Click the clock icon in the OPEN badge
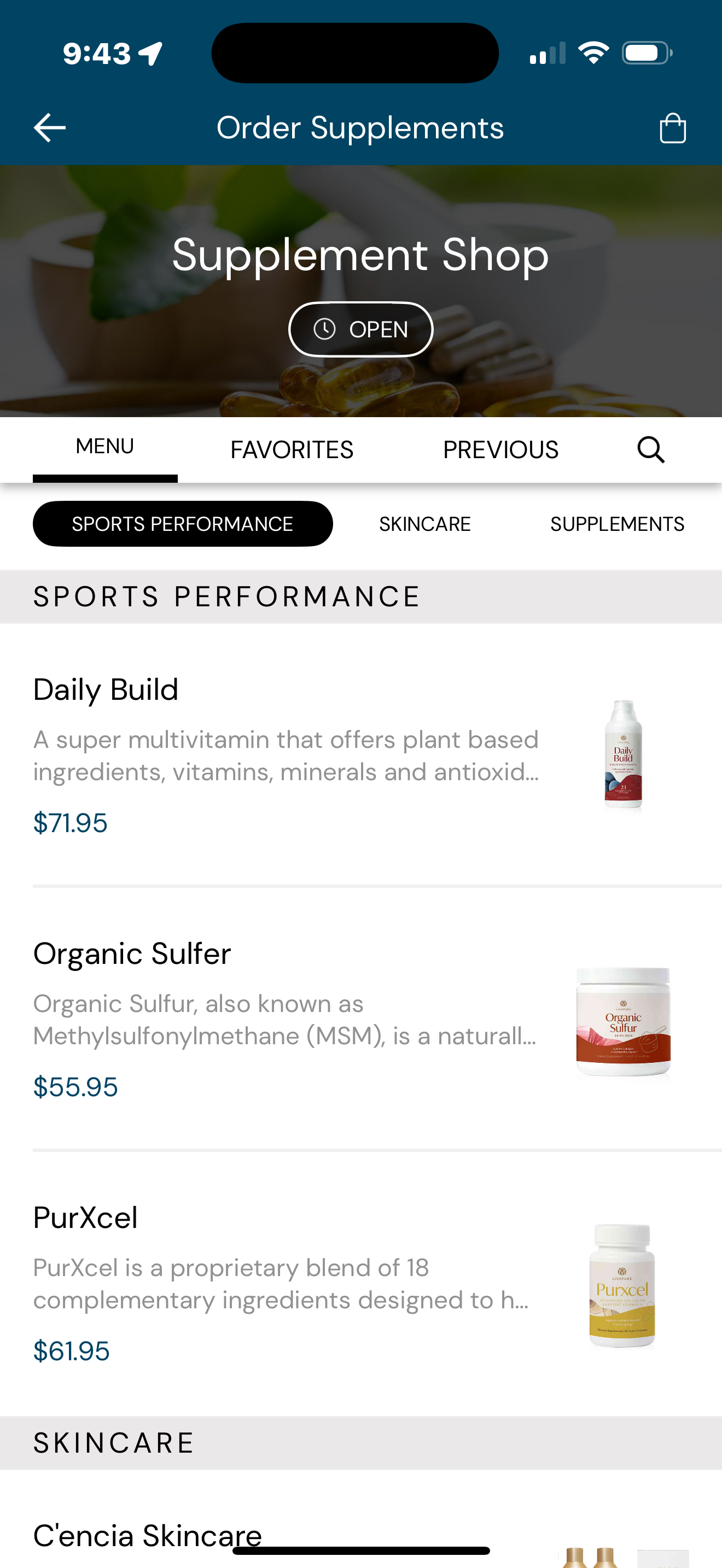 pyautogui.click(x=324, y=329)
